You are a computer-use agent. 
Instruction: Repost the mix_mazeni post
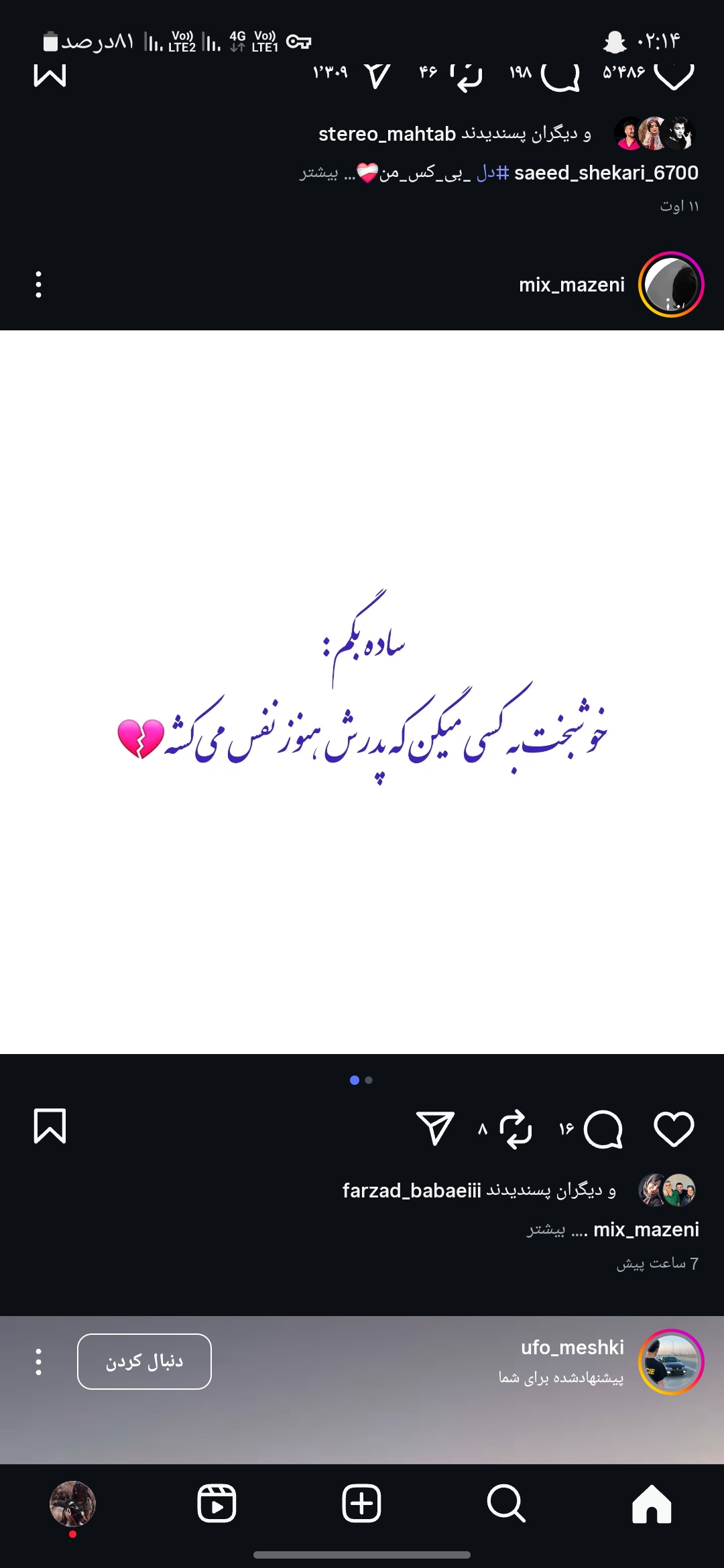point(515,1129)
